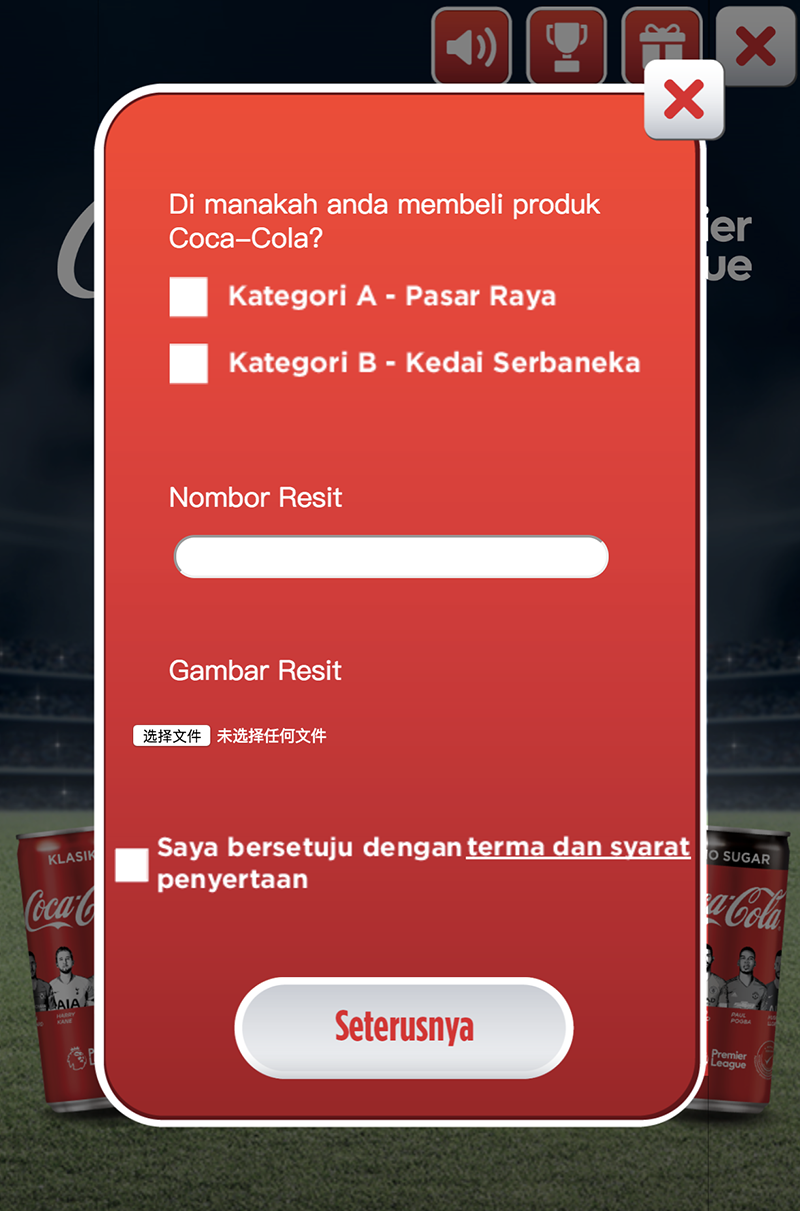The width and height of the screenshot is (800, 1211).
Task: Open the trophy leaderboard
Action: [x=566, y=46]
